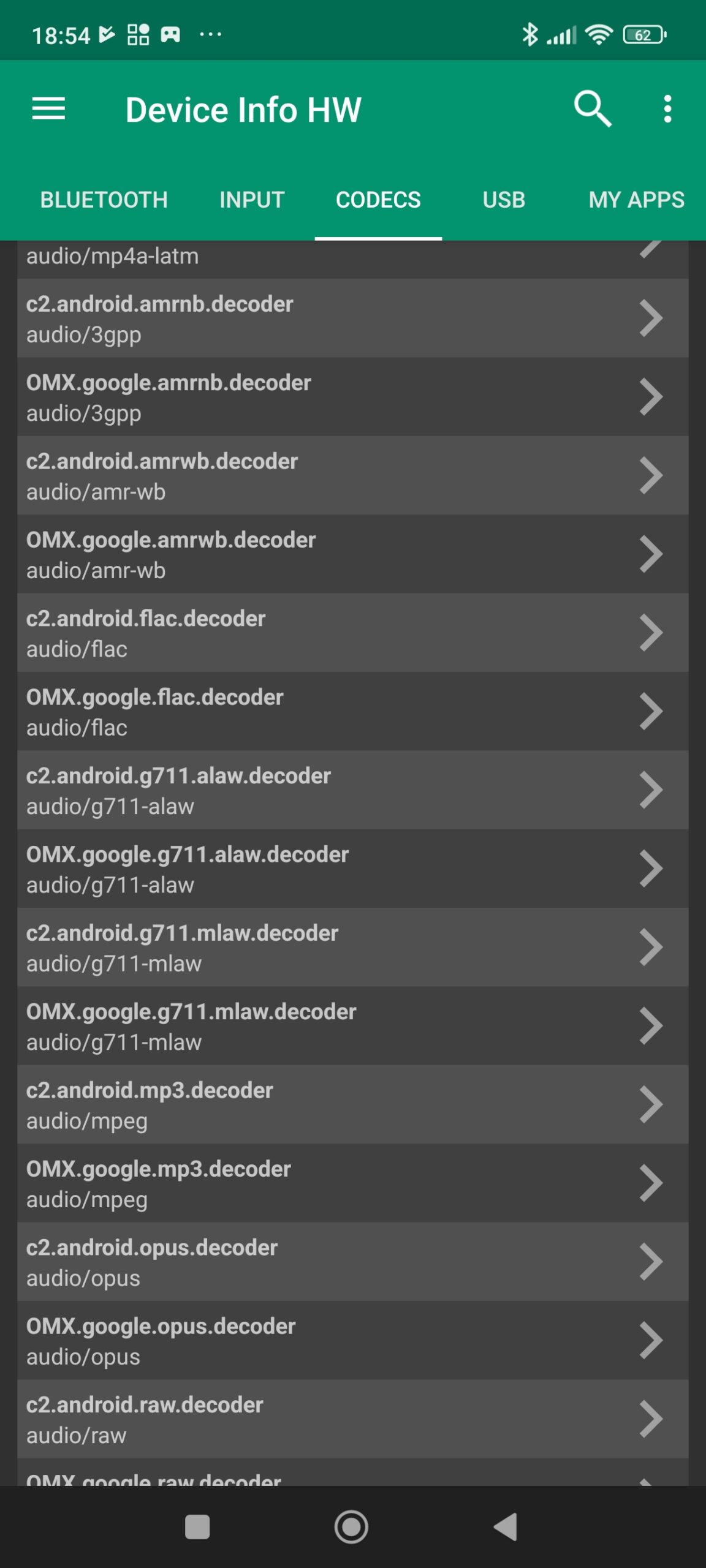
Task: Open the three-dot overflow menu
Action: (667, 109)
